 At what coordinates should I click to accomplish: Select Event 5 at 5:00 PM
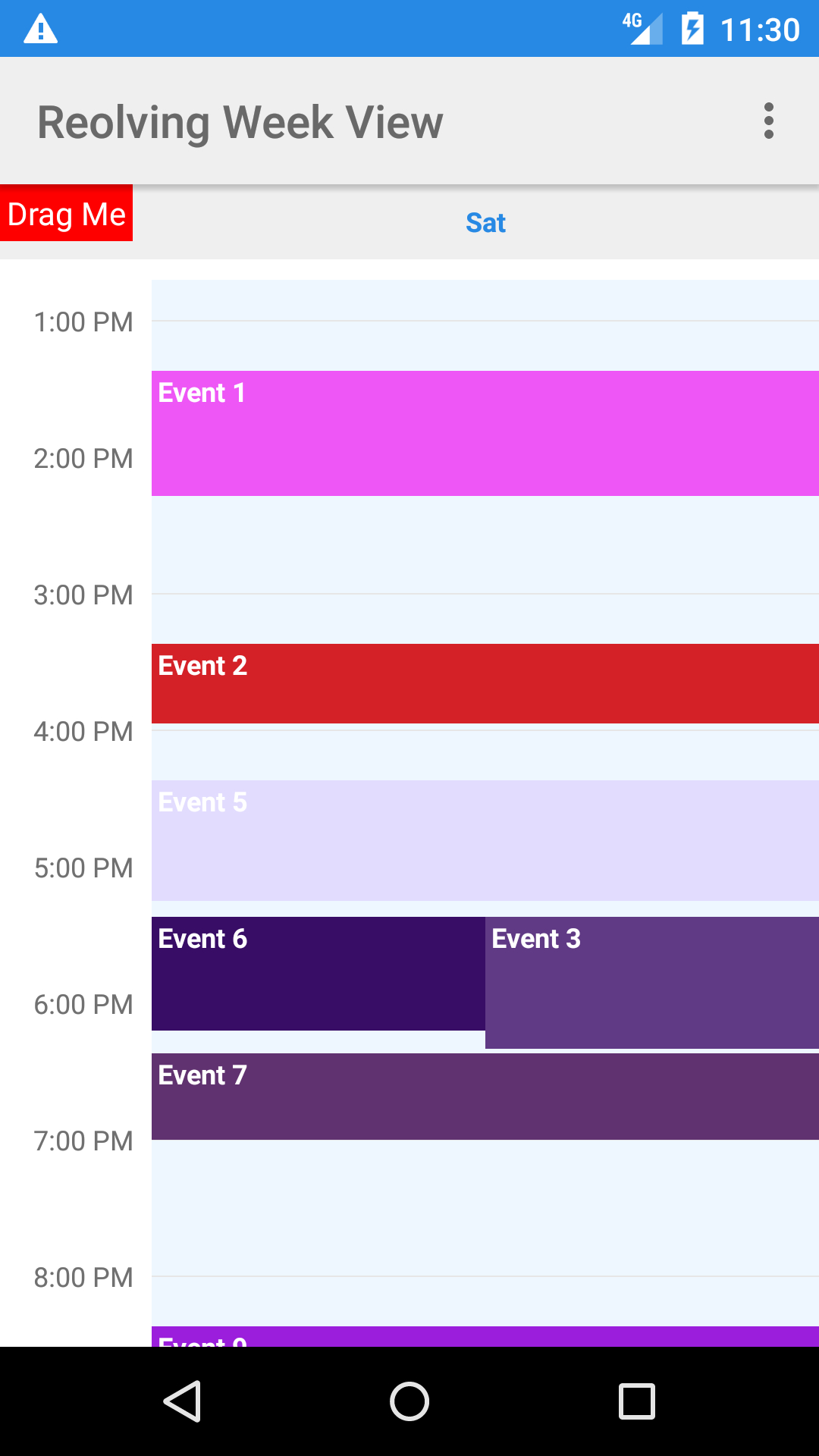tap(485, 840)
